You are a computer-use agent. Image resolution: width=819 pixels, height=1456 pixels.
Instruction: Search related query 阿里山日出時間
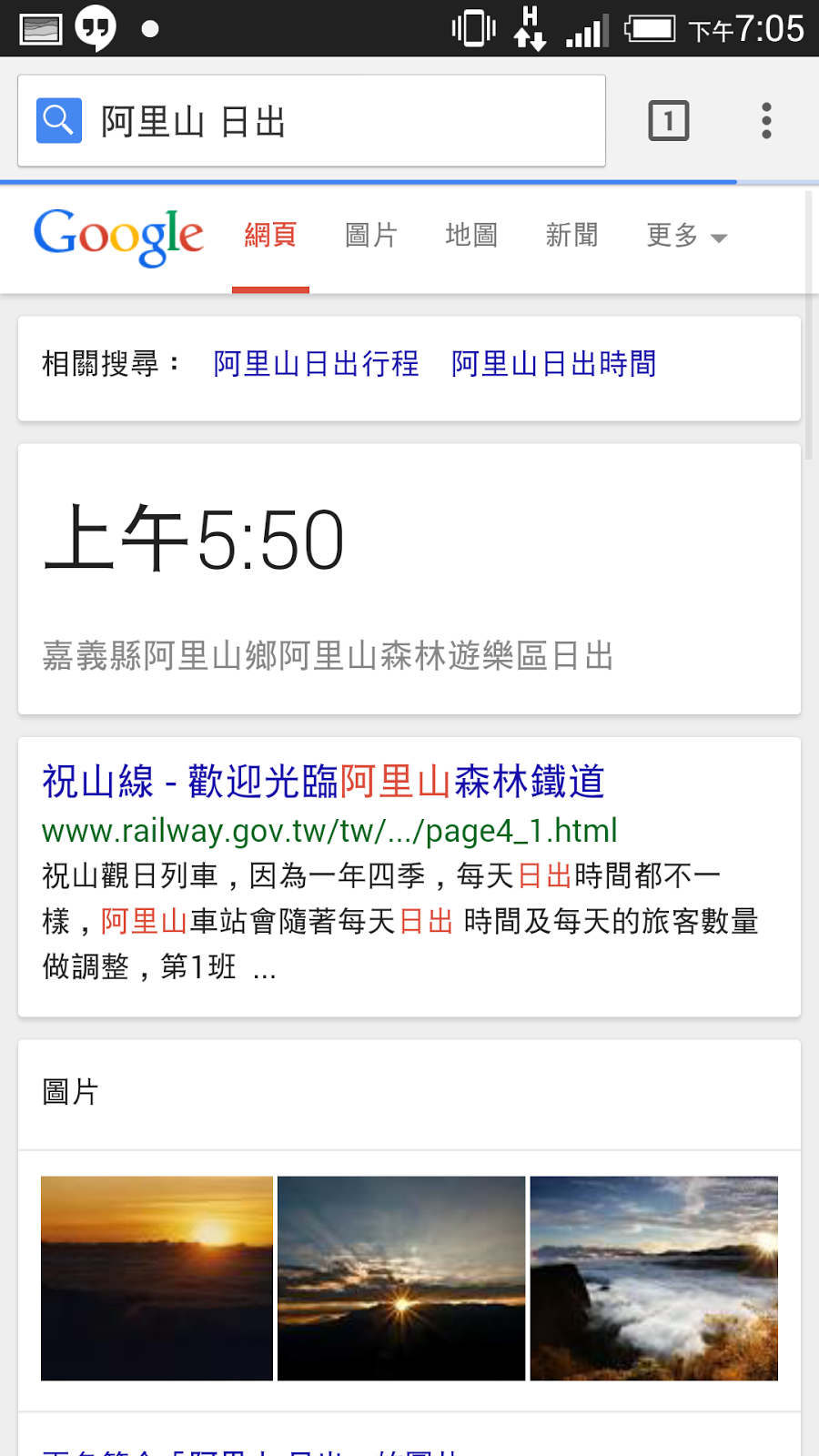click(x=553, y=364)
